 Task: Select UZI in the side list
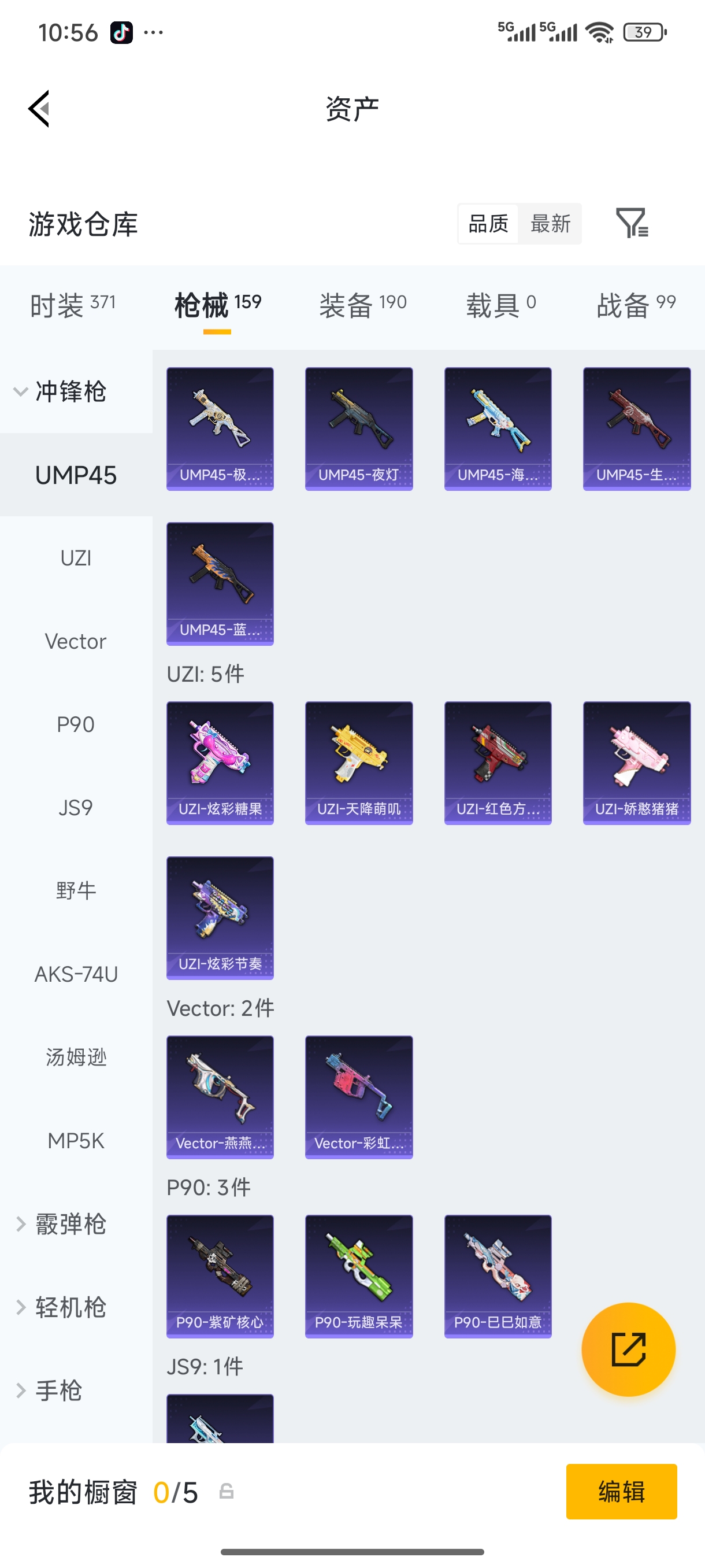coord(76,557)
